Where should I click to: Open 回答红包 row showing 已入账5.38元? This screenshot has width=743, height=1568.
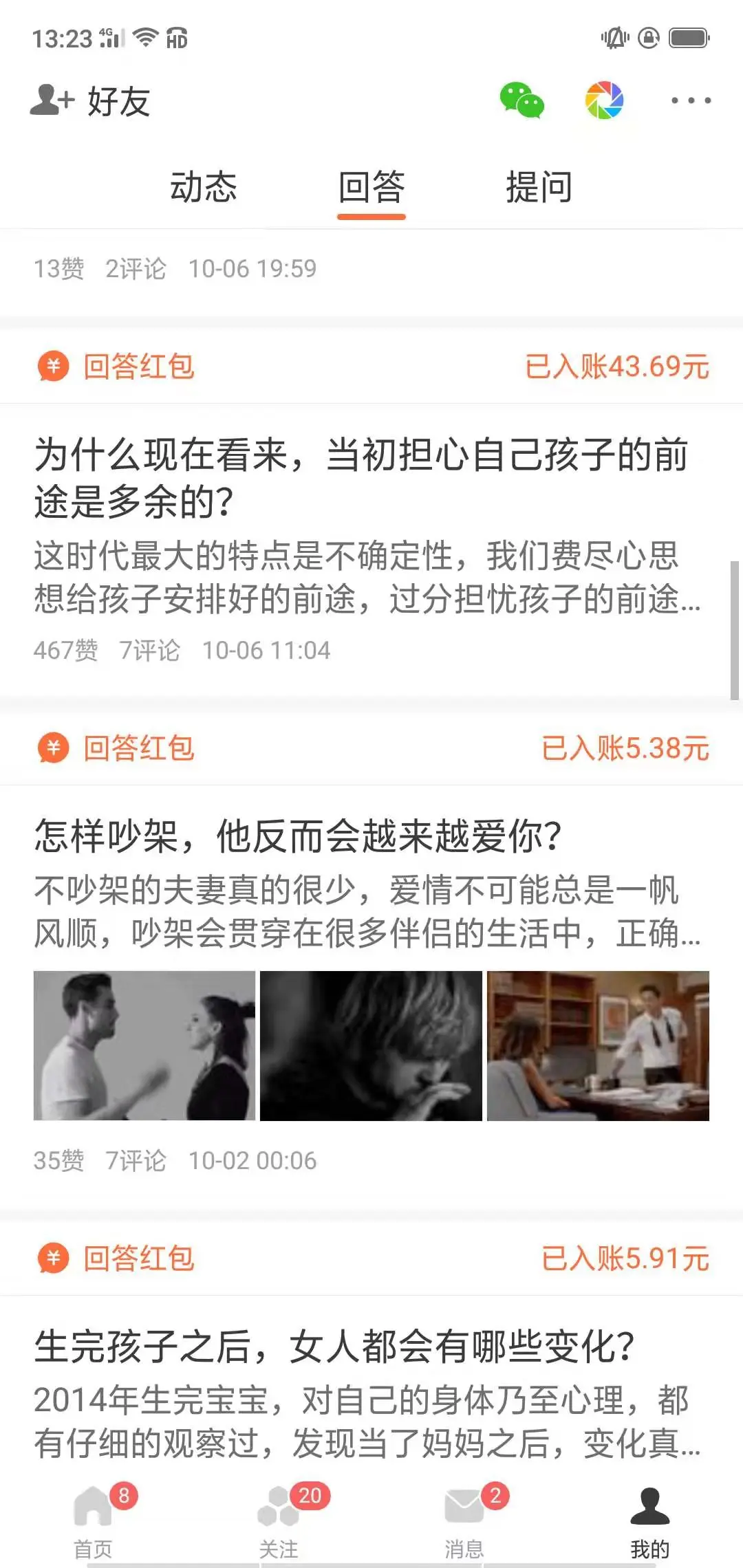pyautogui.click(x=371, y=748)
